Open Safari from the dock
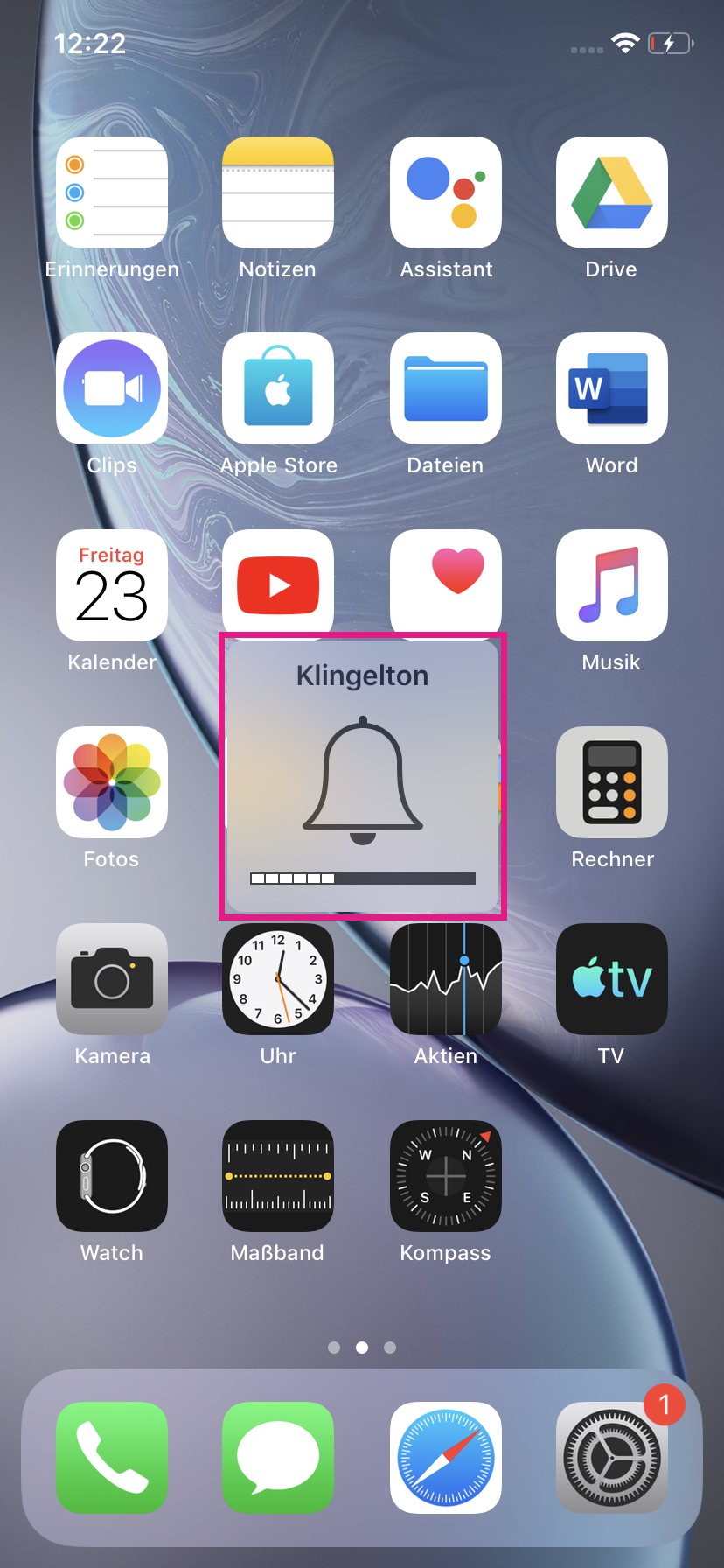Image resolution: width=724 pixels, height=1568 pixels. point(446,1458)
